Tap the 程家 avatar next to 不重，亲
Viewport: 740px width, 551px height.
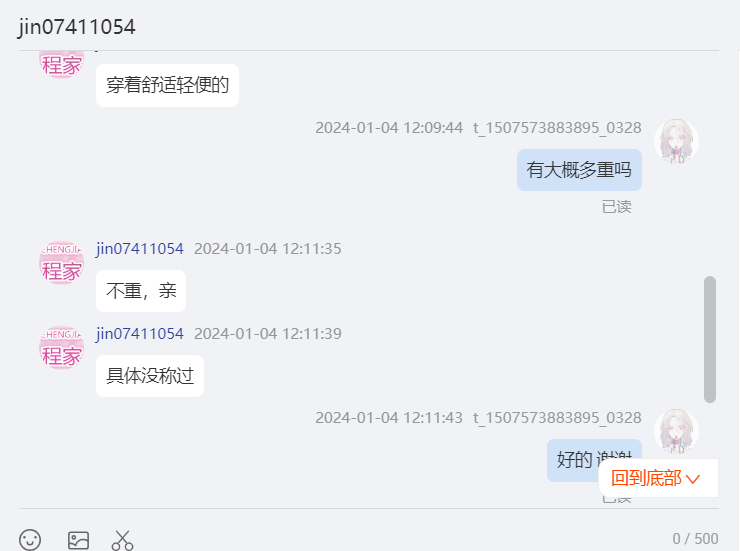click(x=61, y=263)
